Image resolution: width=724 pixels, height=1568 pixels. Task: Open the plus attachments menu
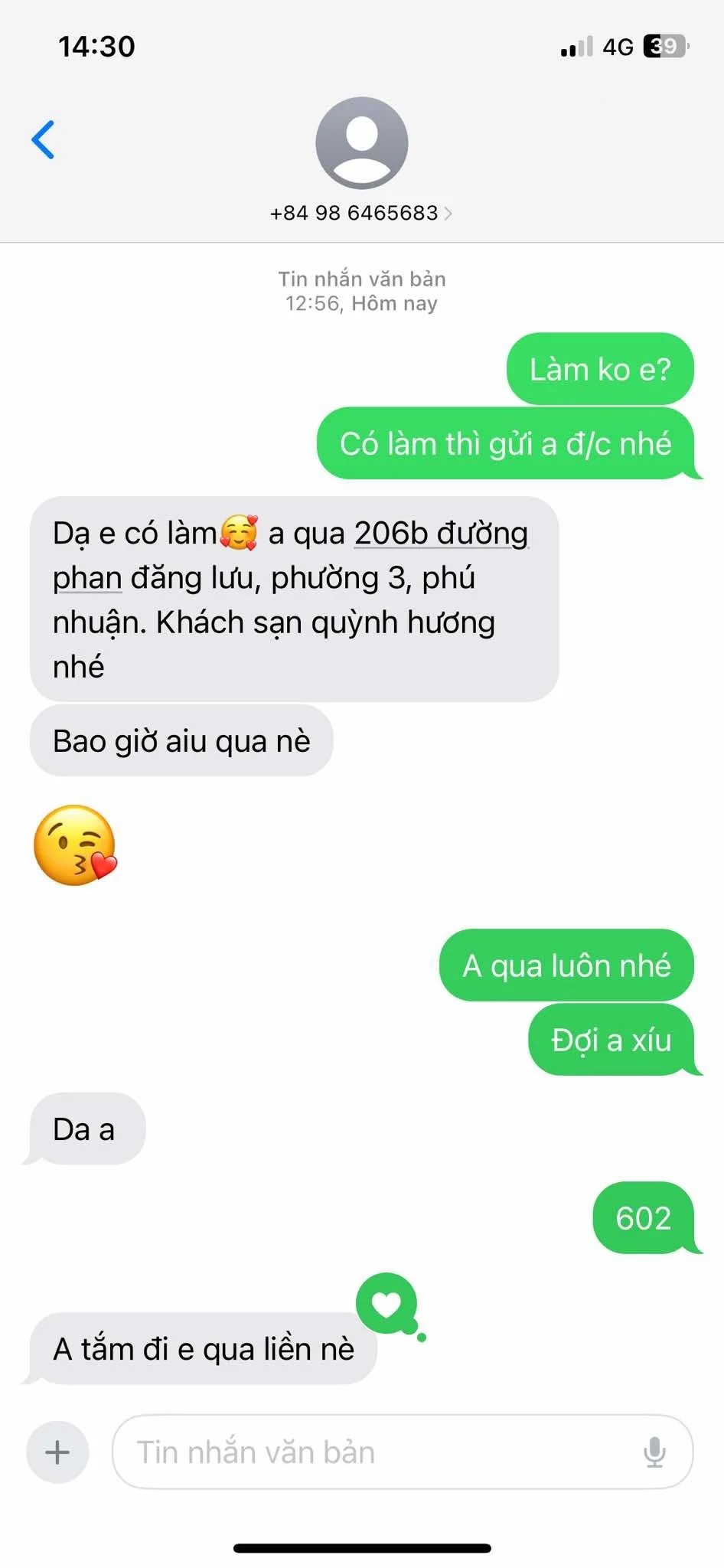(57, 1452)
